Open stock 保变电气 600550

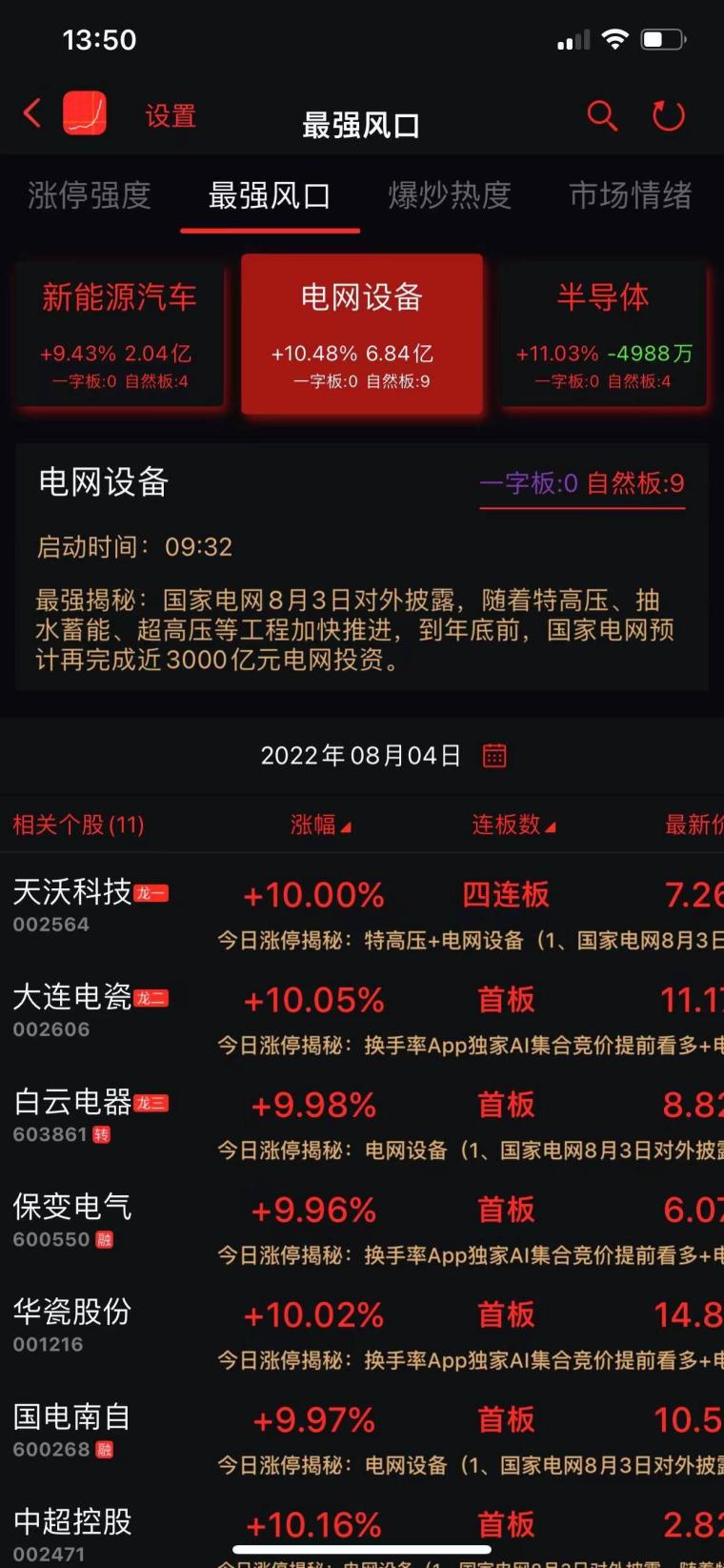72,1218
